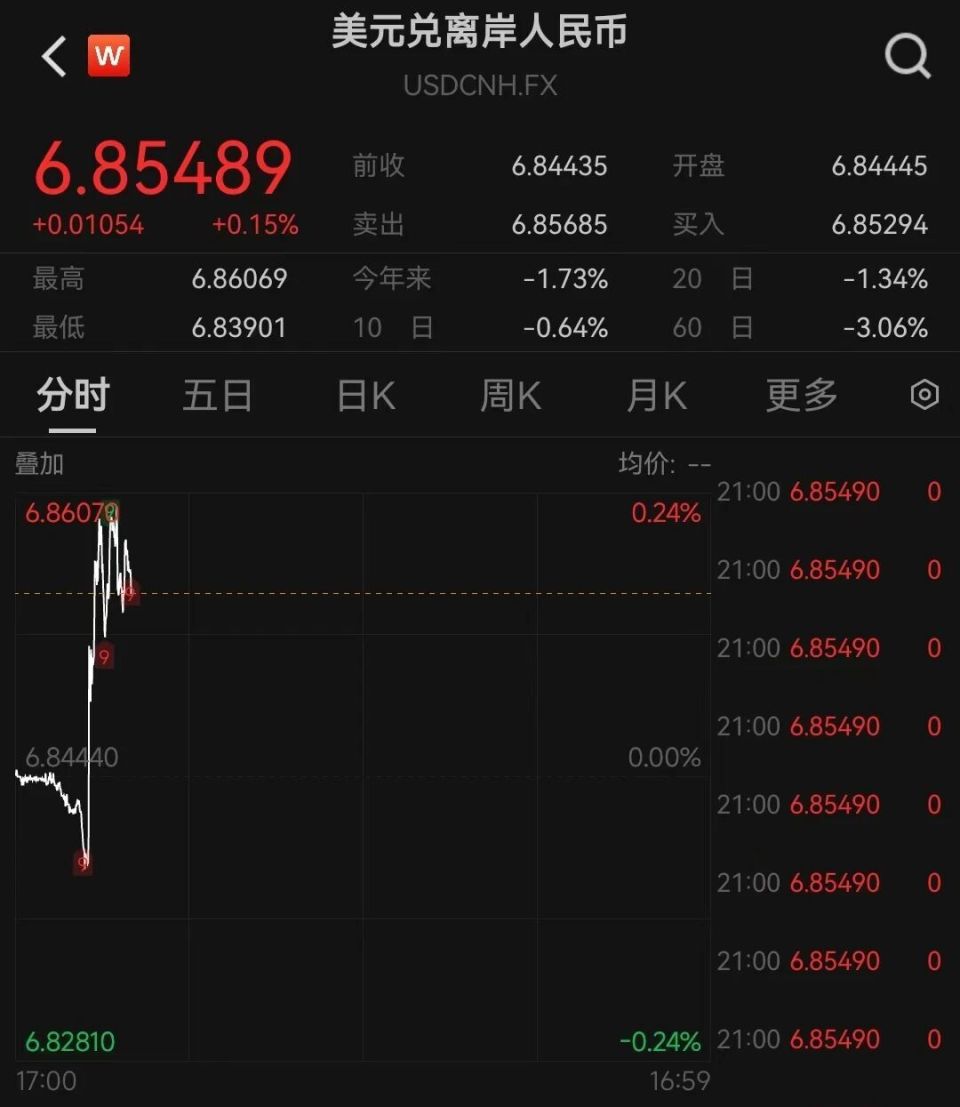Viewport: 960px width, 1107px height.
Task: Click the green low value 6.82810
Action: (70, 1042)
